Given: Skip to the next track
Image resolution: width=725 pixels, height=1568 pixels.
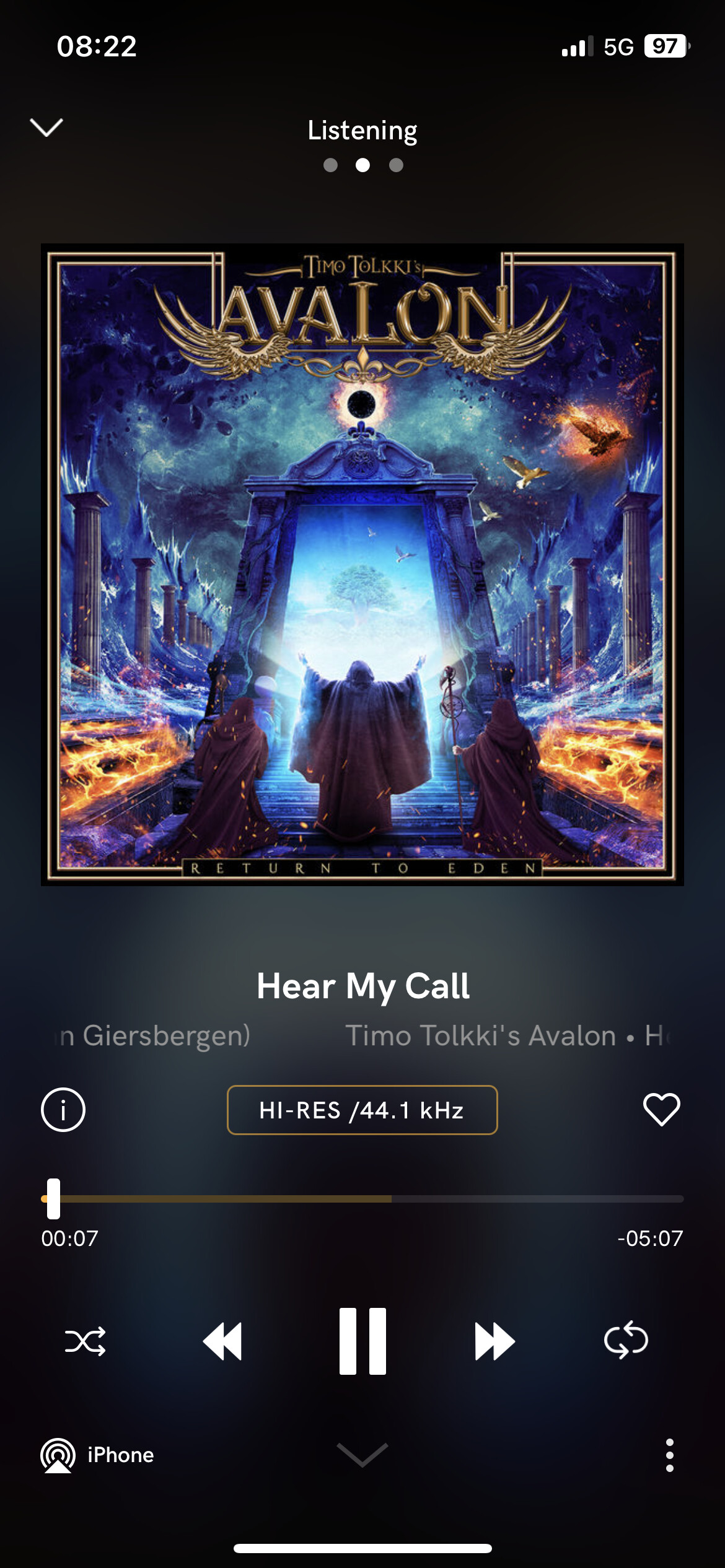Looking at the screenshot, I should (x=494, y=1341).
